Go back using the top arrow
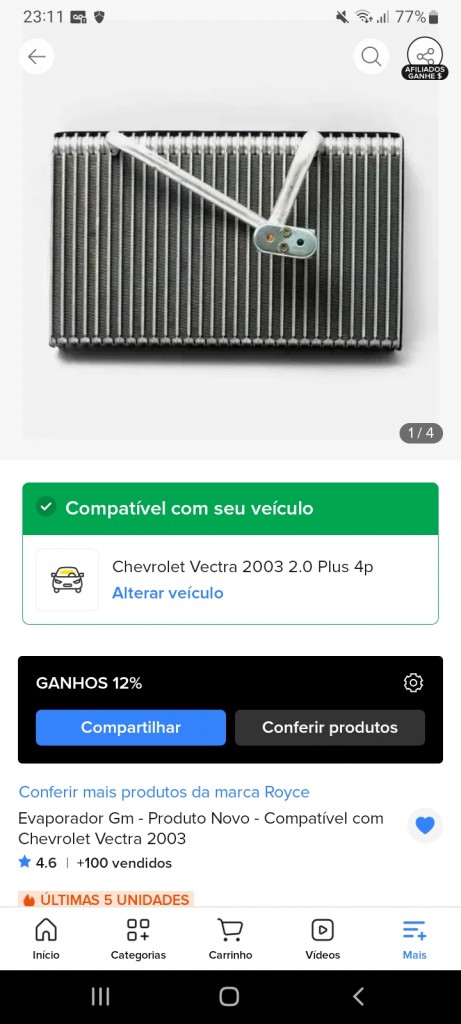 [37, 57]
